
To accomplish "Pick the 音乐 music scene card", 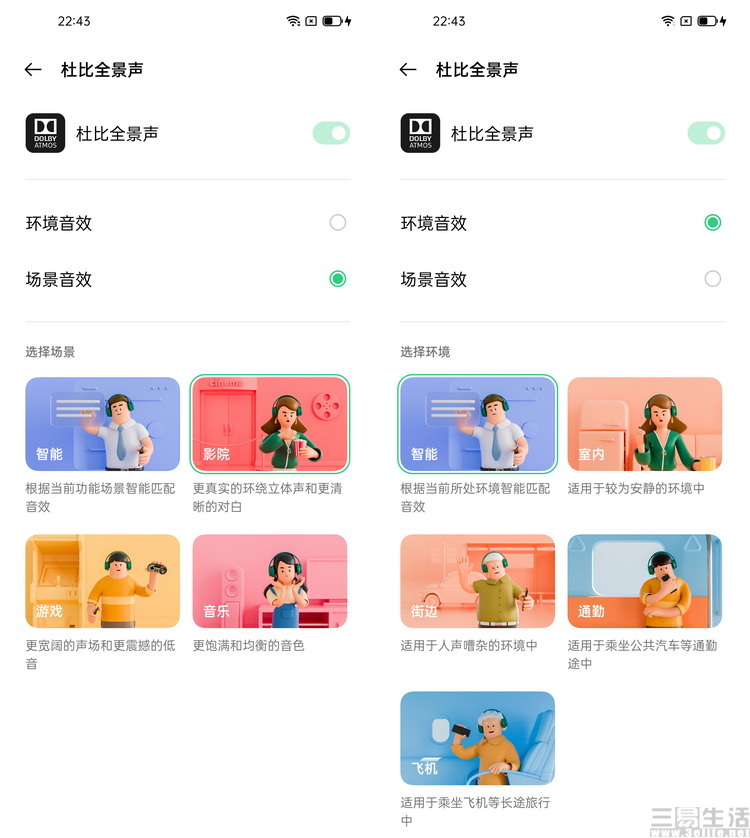I will pyautogui.click(x=270, y=581).
